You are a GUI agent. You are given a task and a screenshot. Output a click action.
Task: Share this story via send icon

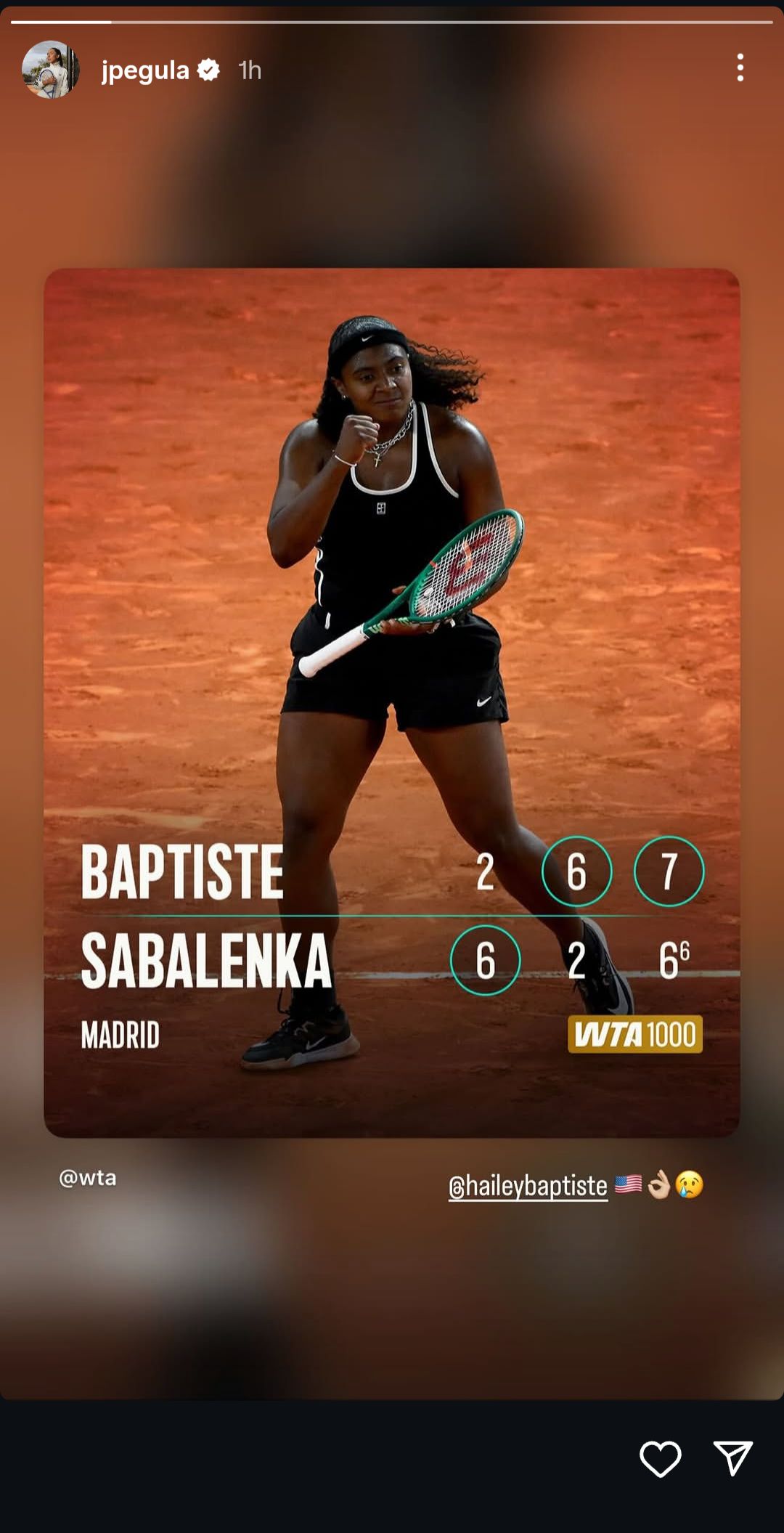coord(732,1458)
